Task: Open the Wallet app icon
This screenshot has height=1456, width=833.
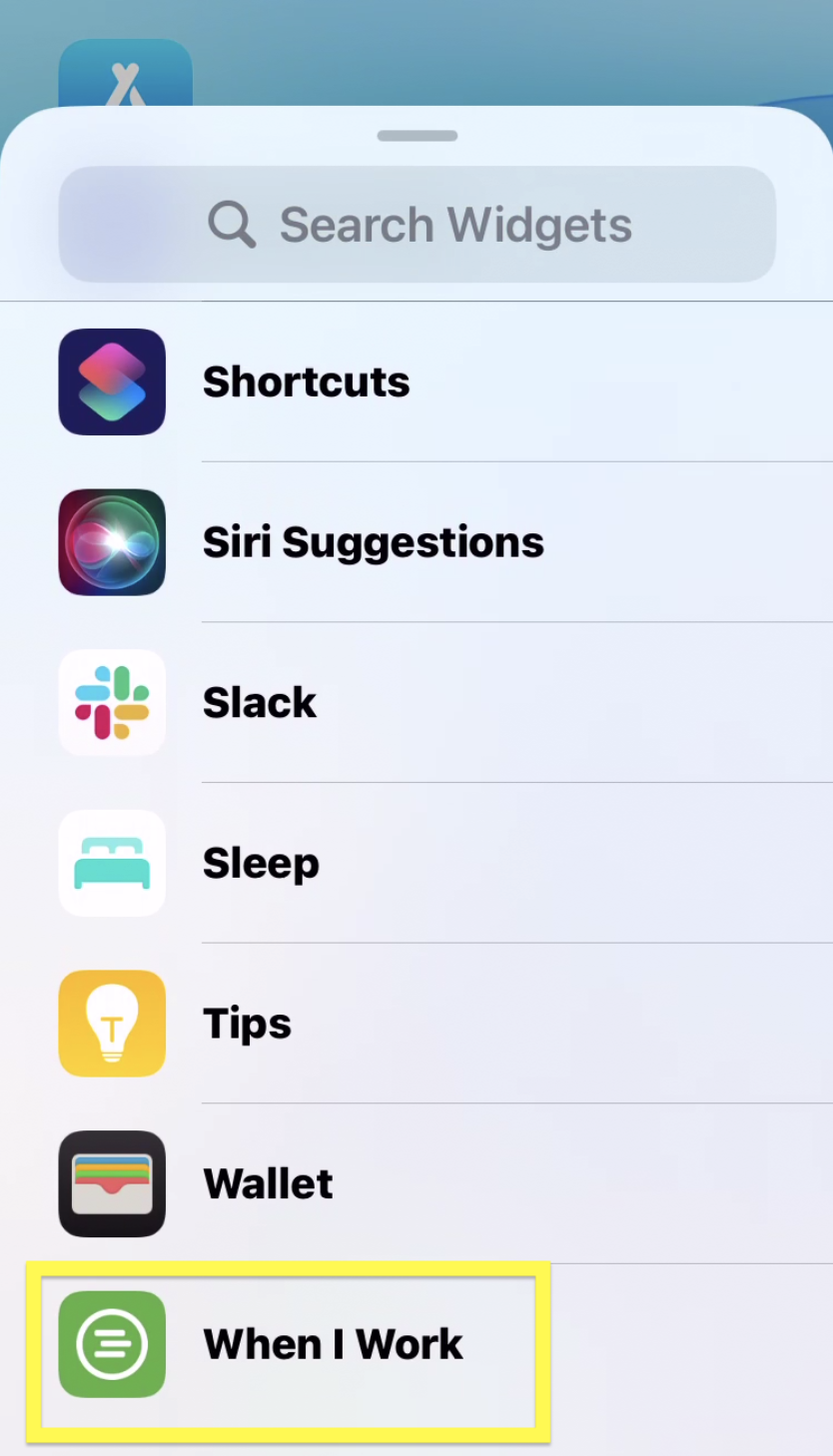Action: [112, 1182]
